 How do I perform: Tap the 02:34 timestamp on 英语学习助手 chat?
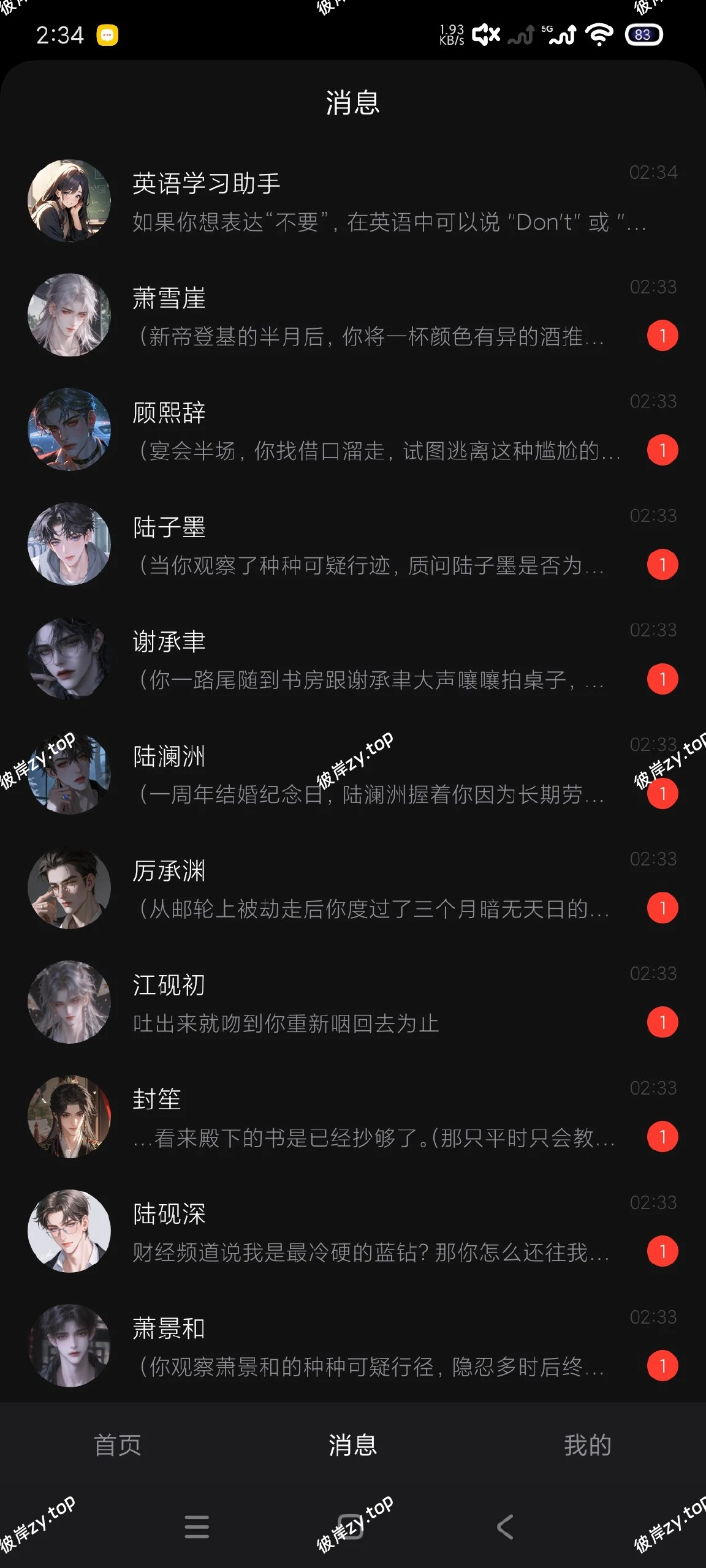(x=653, y=173)
